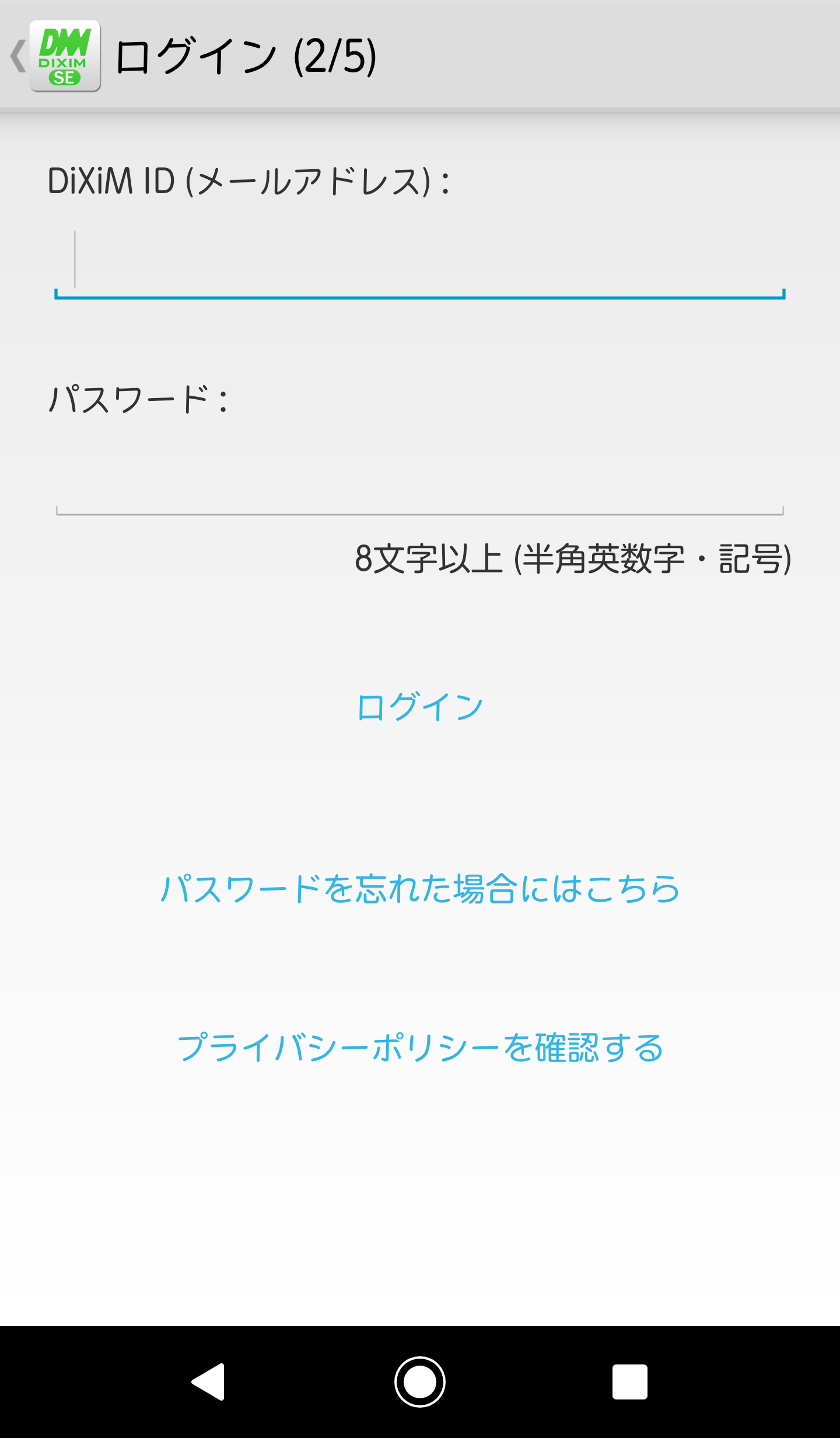The height and width of the screenshot is (1438, 840).
Task: Tap the ログイン button to sign in
Action: click(420, 707)
